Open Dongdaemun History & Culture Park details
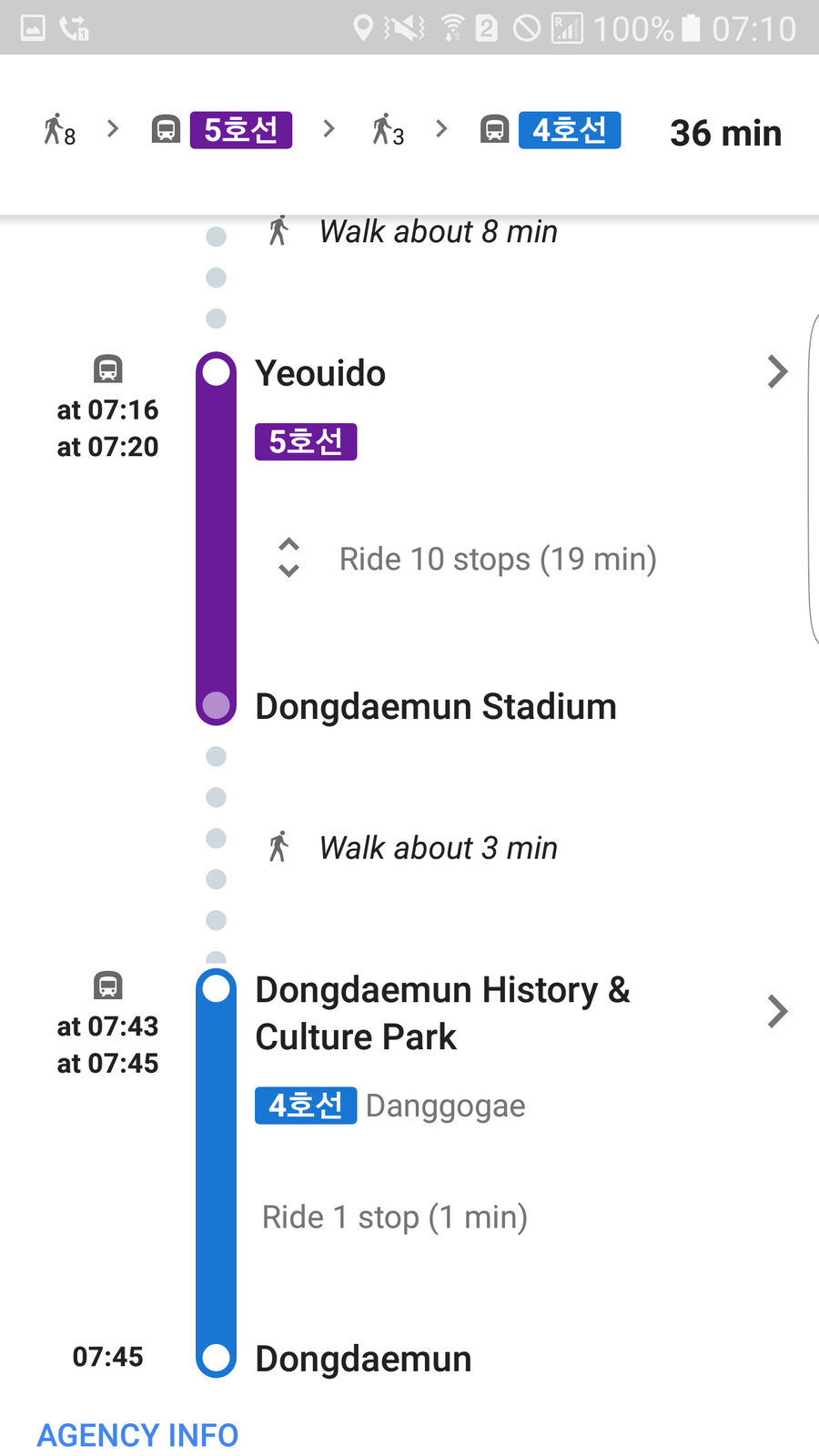This screenshot has width=819, height=1456. pos(776,1011)
